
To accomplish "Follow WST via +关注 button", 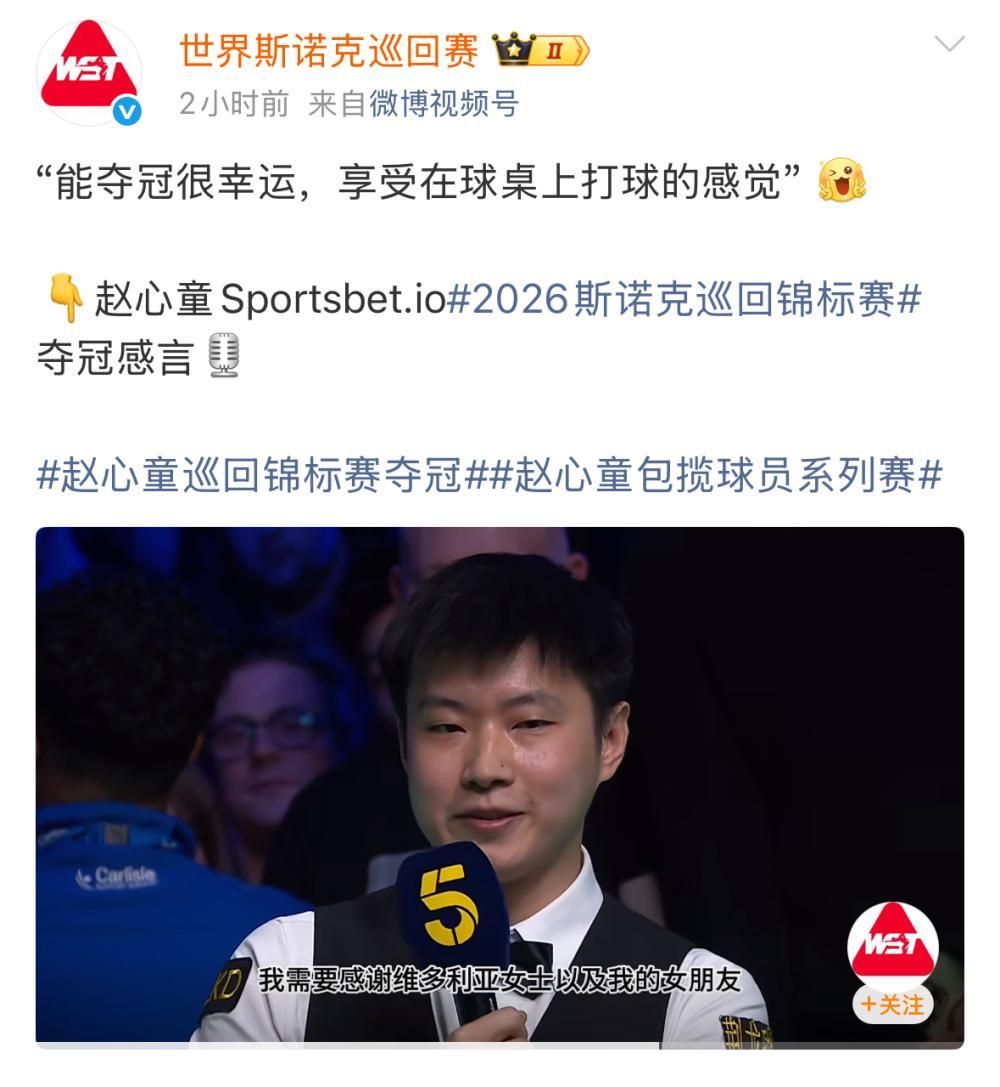I will tap(892, 1004).
